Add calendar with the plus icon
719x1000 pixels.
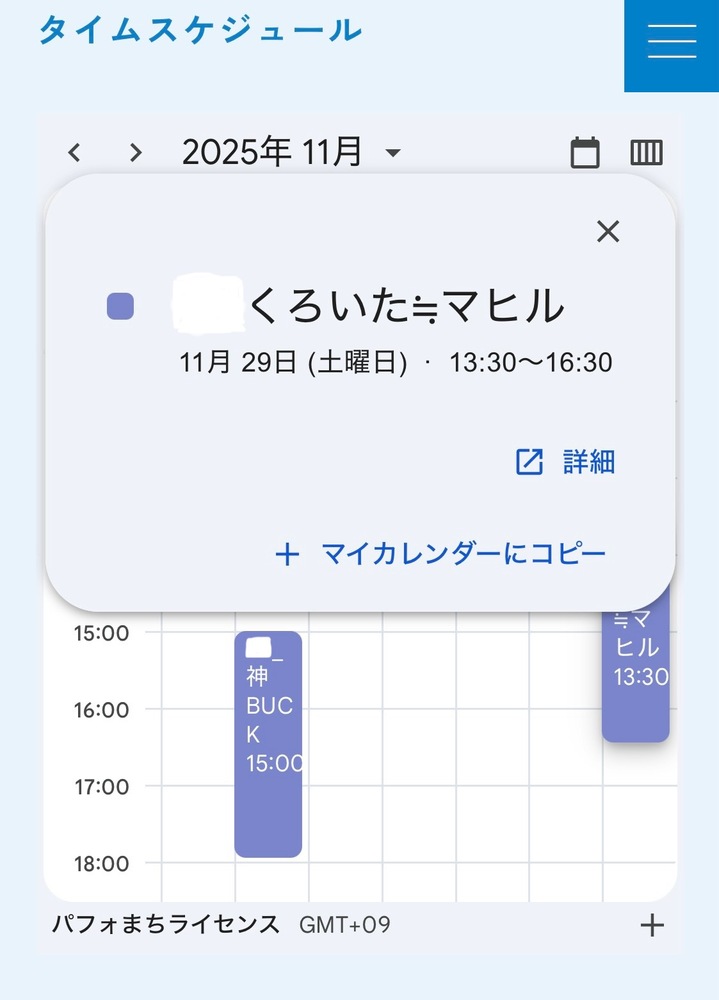point(652,925)
